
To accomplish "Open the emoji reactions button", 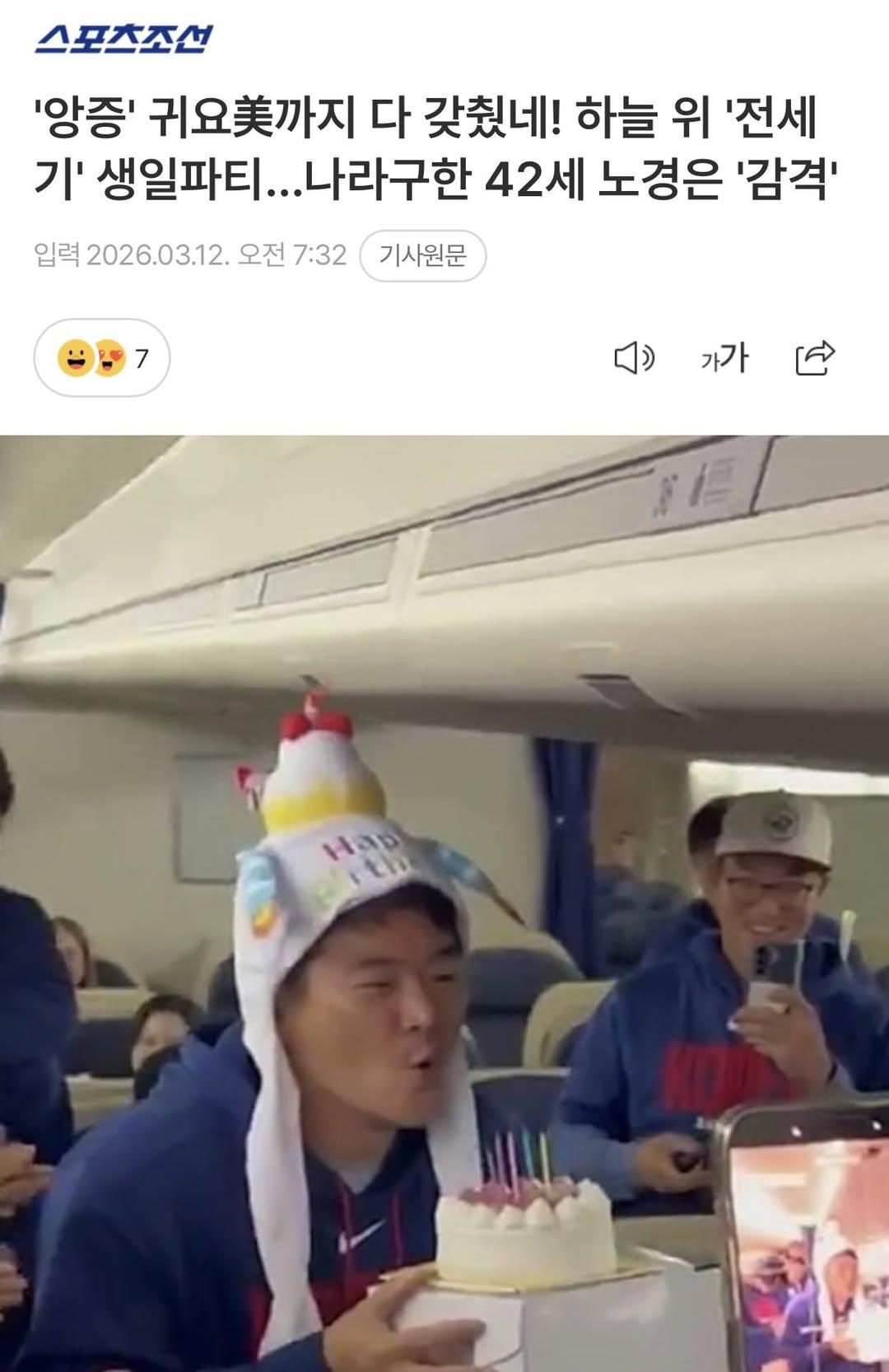I will [x=102, y=358].
